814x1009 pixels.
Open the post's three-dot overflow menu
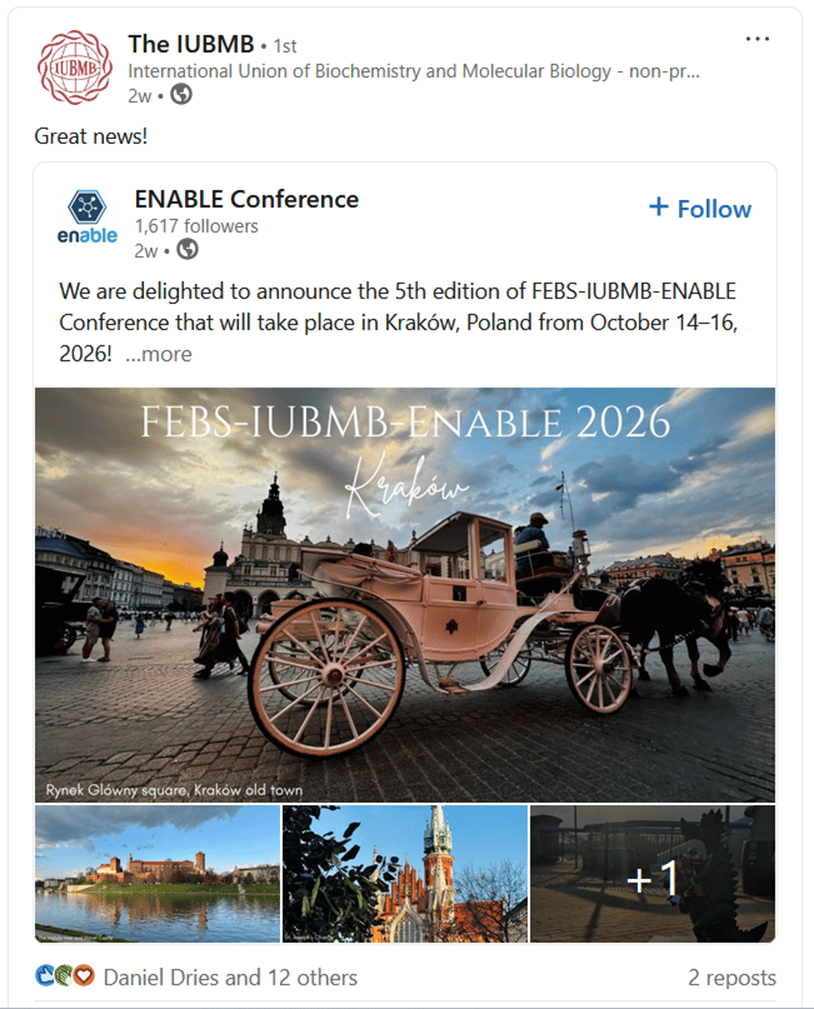tap(757, 39)
